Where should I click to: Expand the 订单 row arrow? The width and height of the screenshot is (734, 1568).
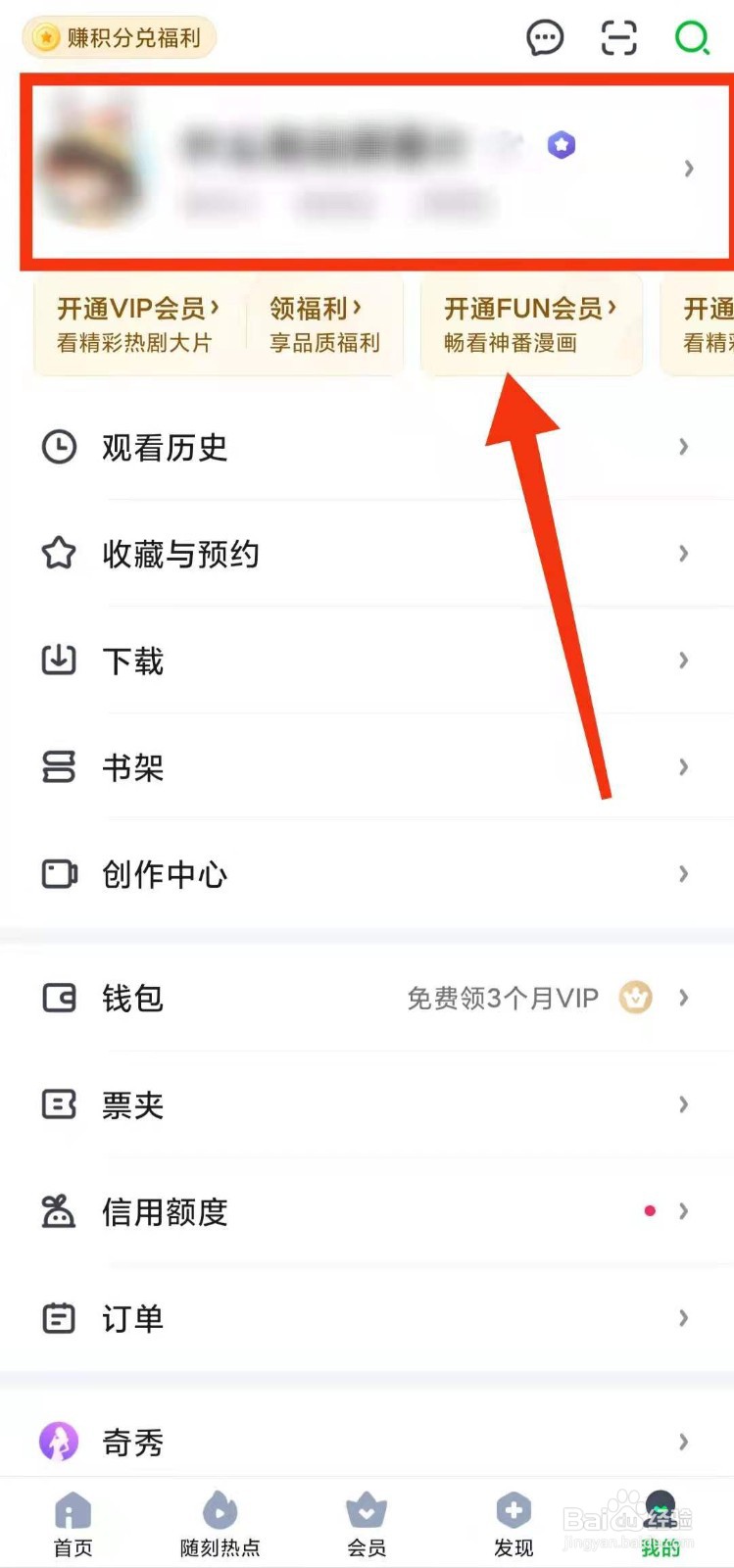point(683,1318)
